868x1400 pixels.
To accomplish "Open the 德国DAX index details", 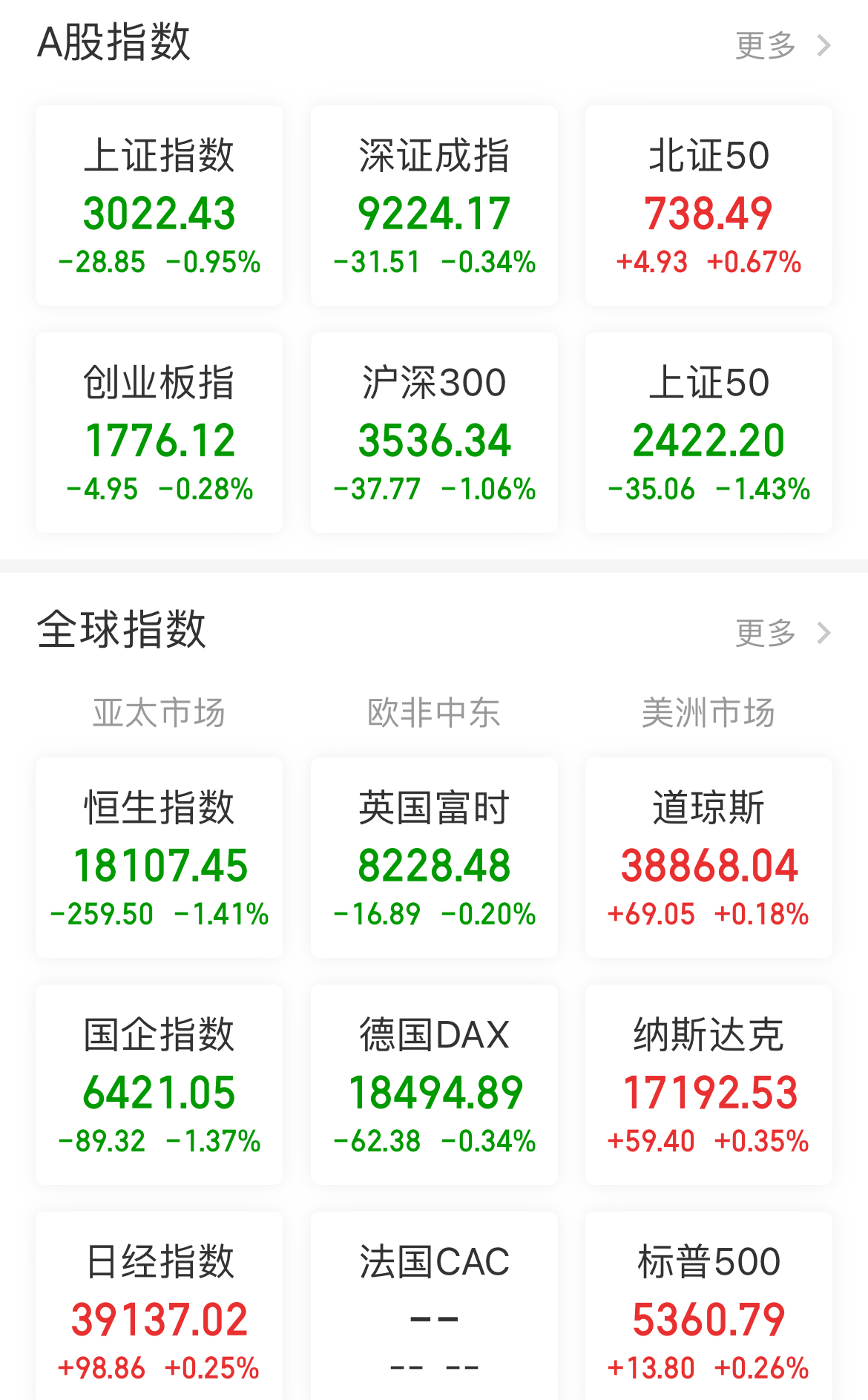I will 433,1085.
